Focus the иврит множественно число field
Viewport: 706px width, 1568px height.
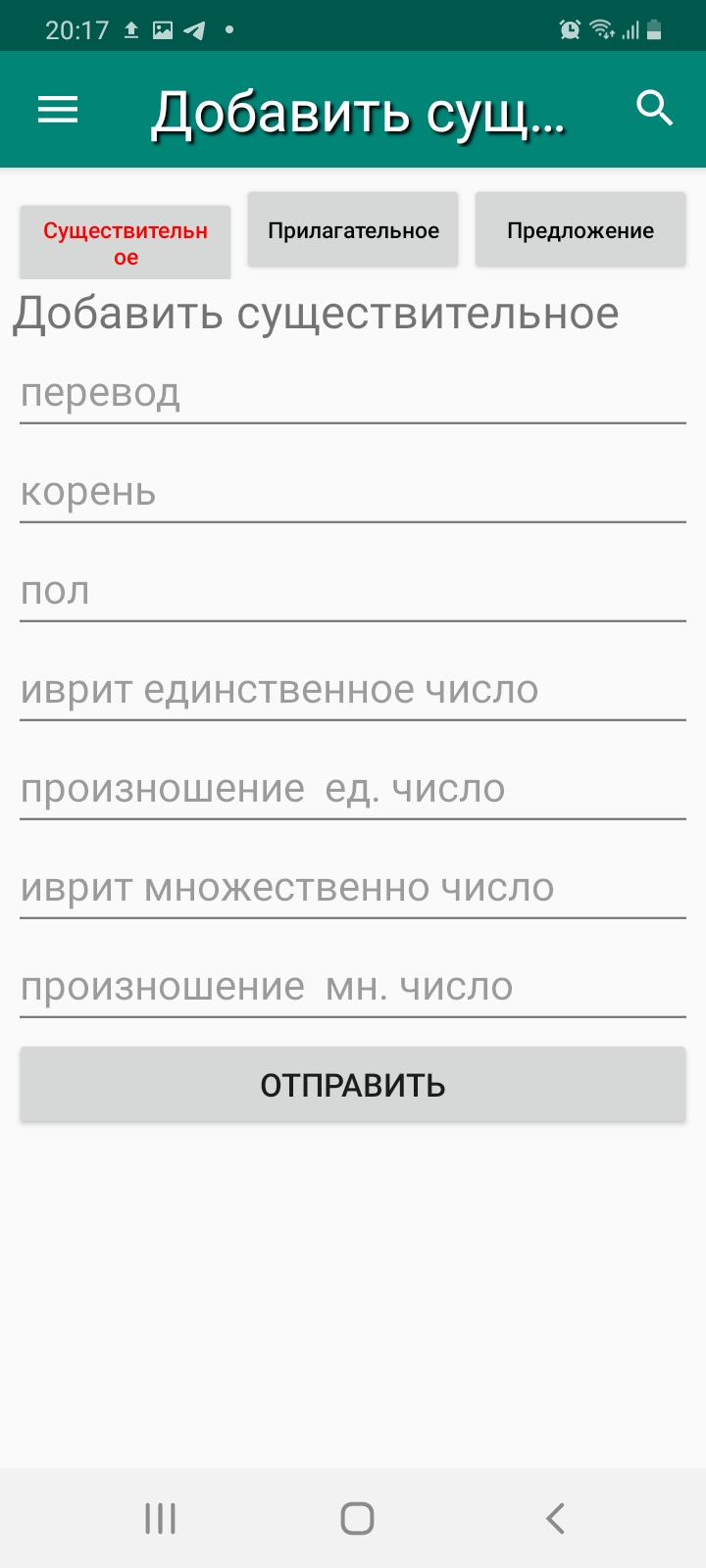point(353,889)
